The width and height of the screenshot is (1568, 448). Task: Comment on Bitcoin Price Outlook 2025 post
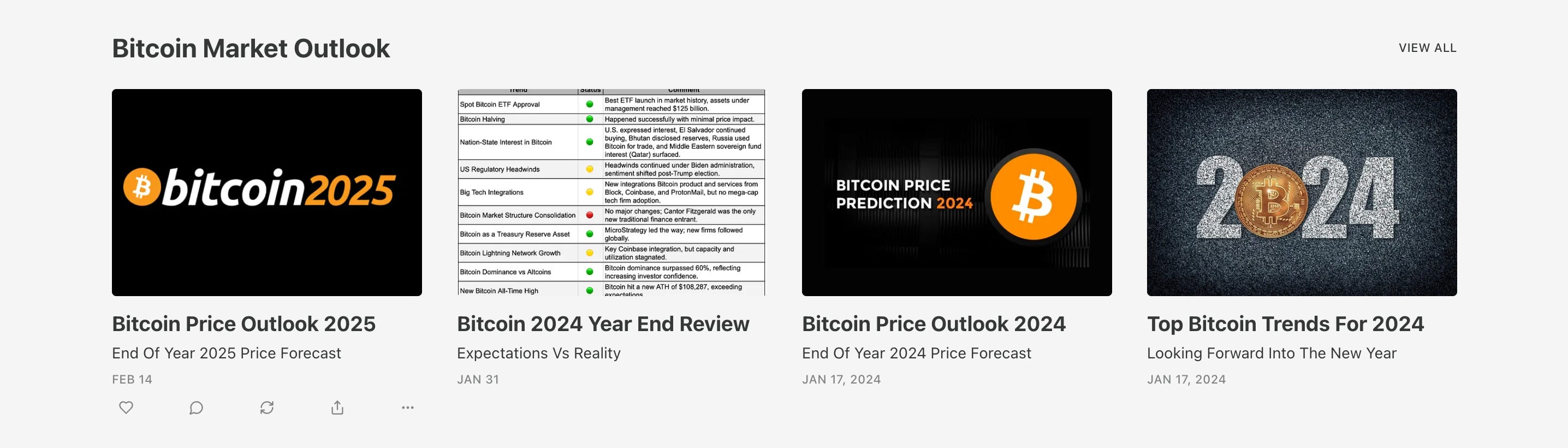tap(196, 407)
